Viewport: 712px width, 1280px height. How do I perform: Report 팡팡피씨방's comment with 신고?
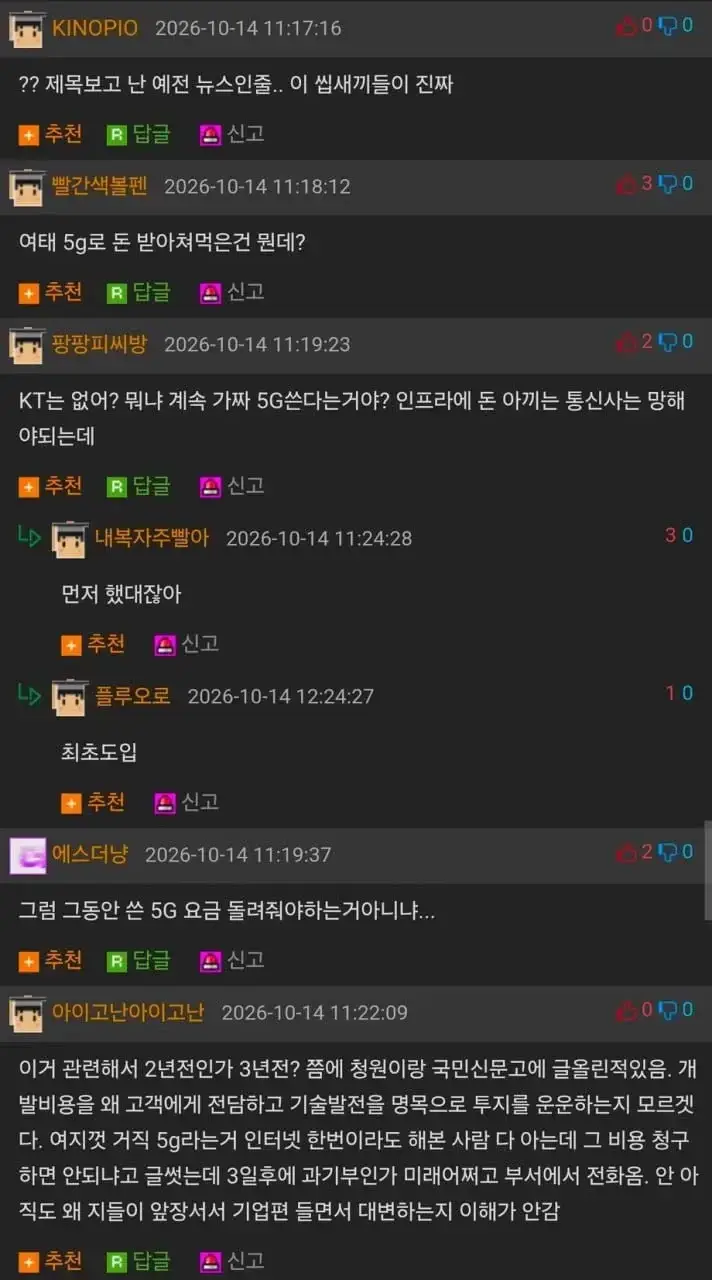(232, 487)
